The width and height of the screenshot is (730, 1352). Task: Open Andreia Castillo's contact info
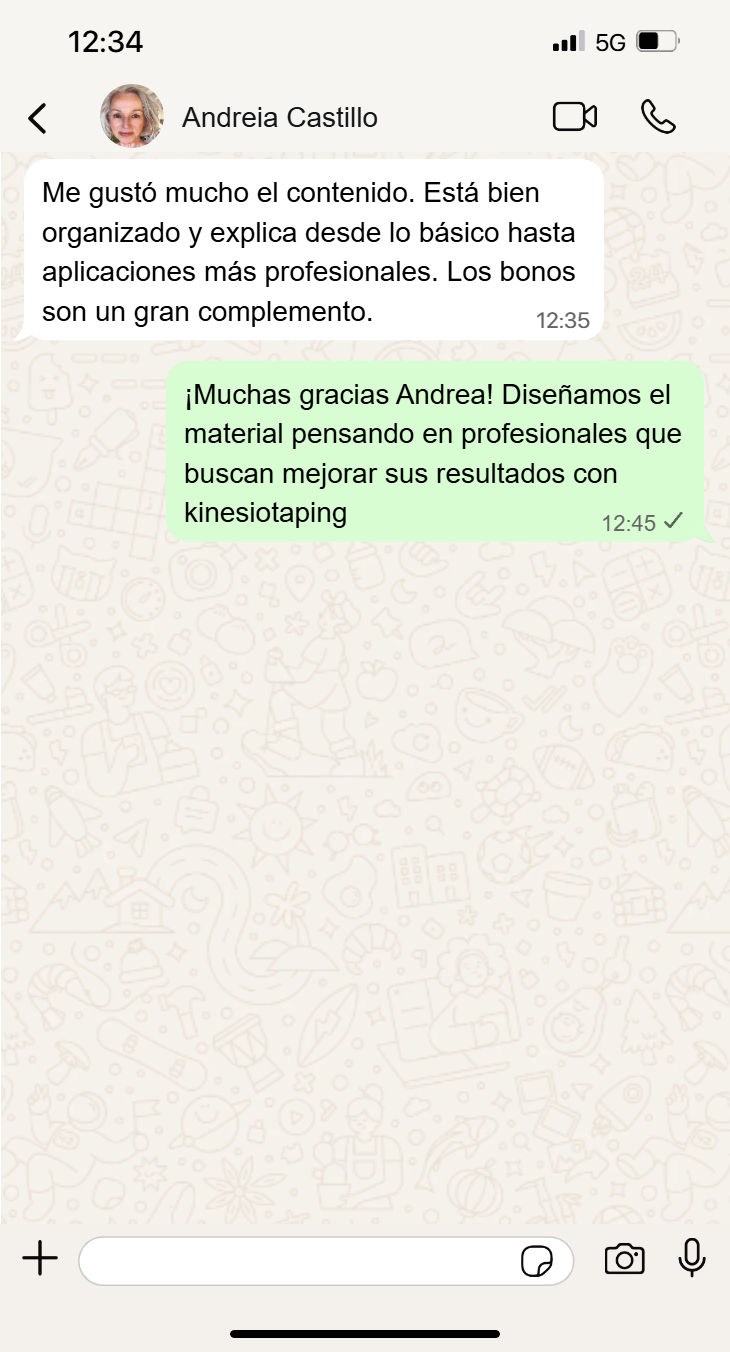[279, 118]
